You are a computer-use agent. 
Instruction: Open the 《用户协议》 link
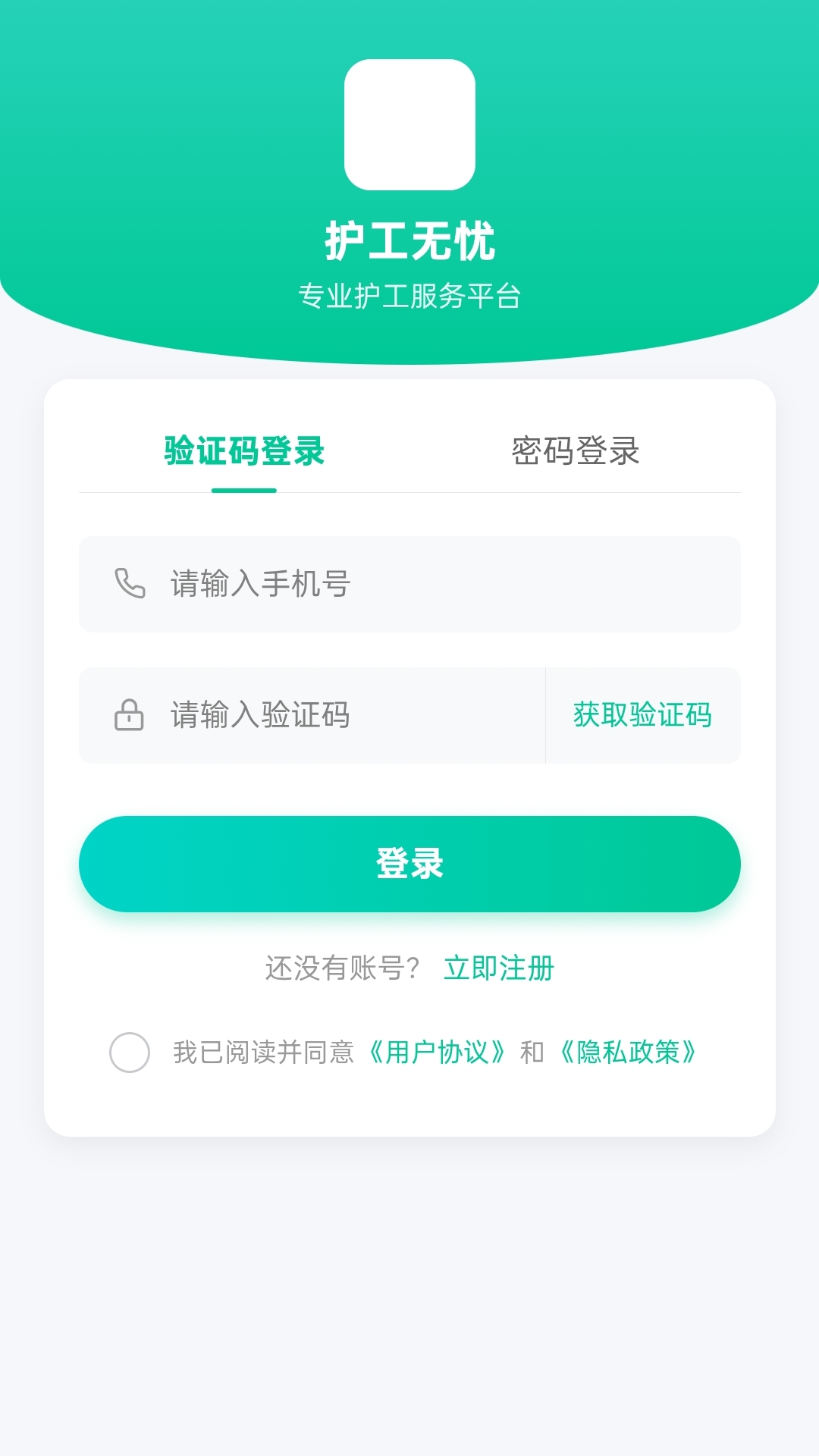click(437, 1053)
